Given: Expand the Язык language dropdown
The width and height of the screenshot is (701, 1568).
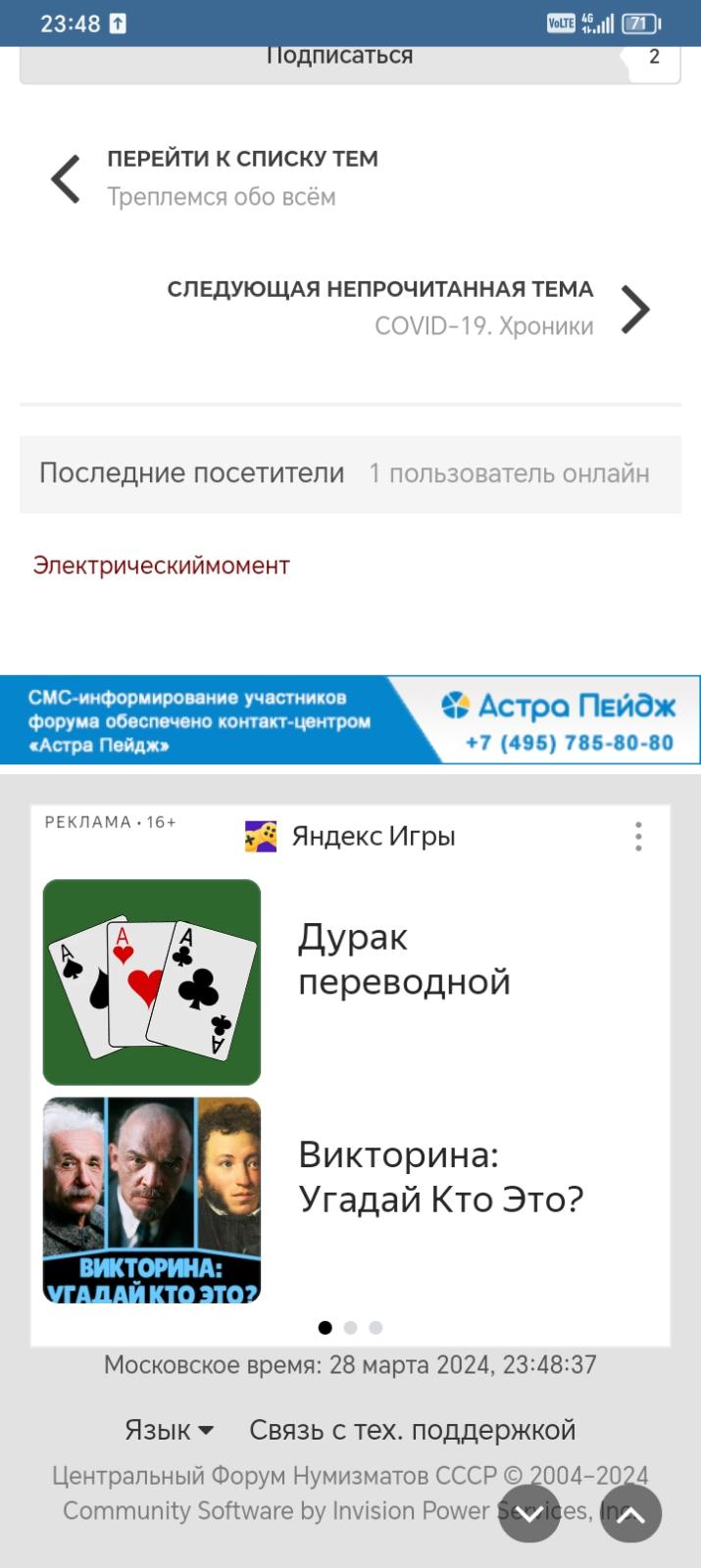Looking at the screenshot, I should tap(169, 1430).
